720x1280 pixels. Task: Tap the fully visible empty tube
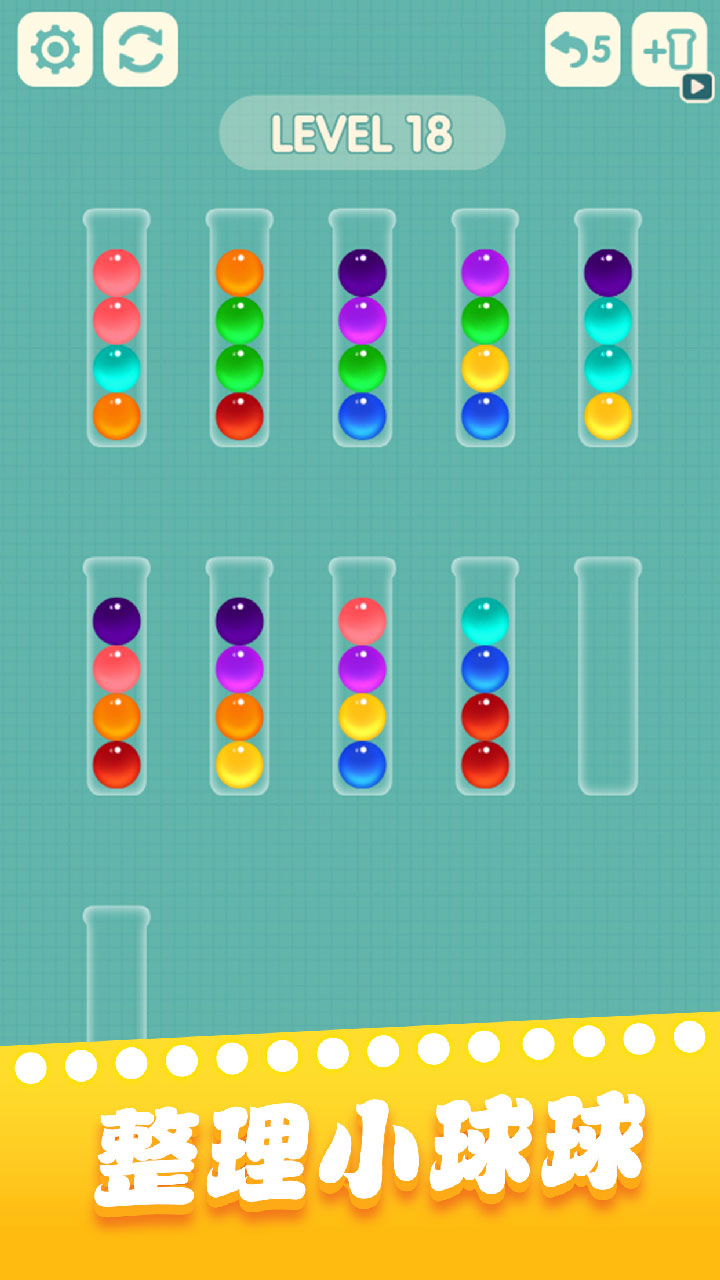click(x=608, y=678)
